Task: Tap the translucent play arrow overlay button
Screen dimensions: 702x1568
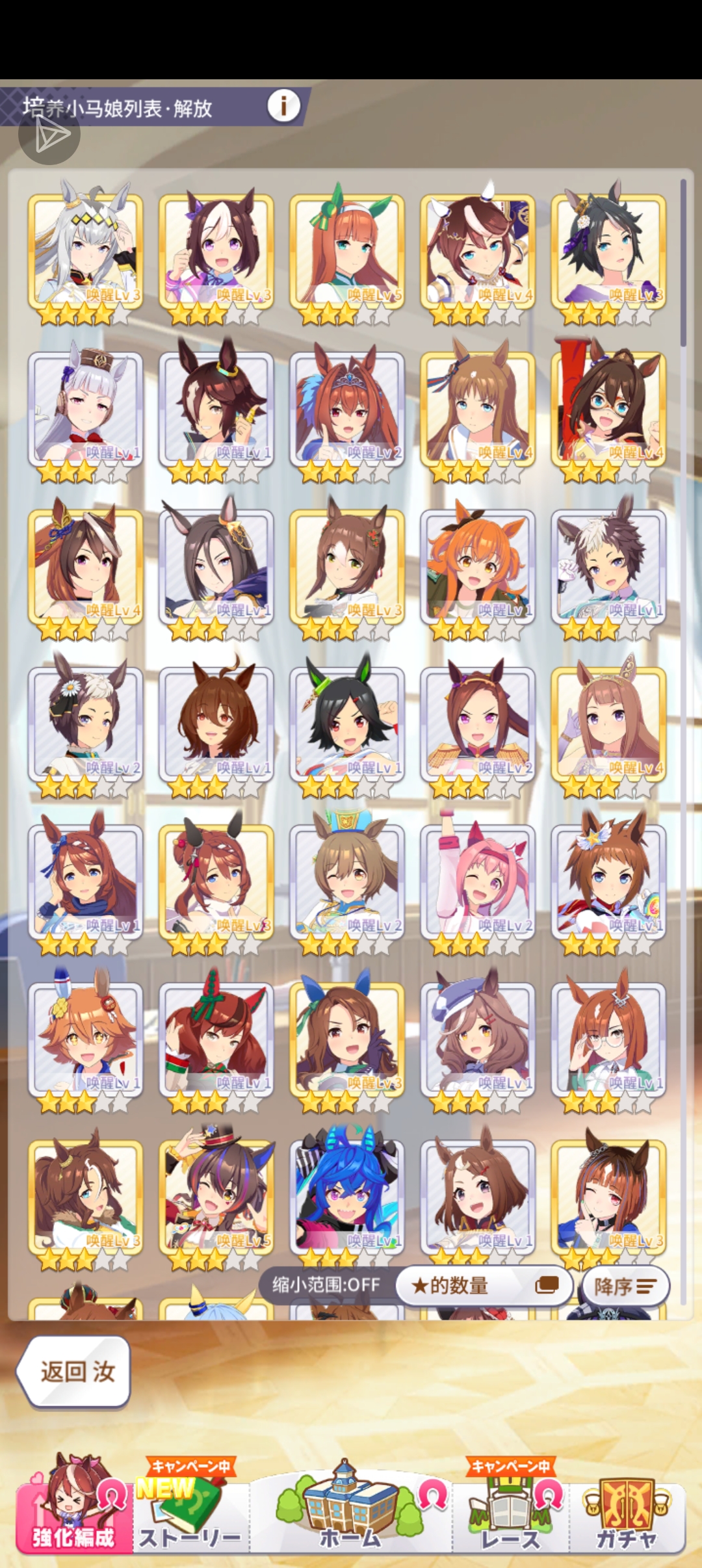Action: pyautogui.click(x=49, y=135)
